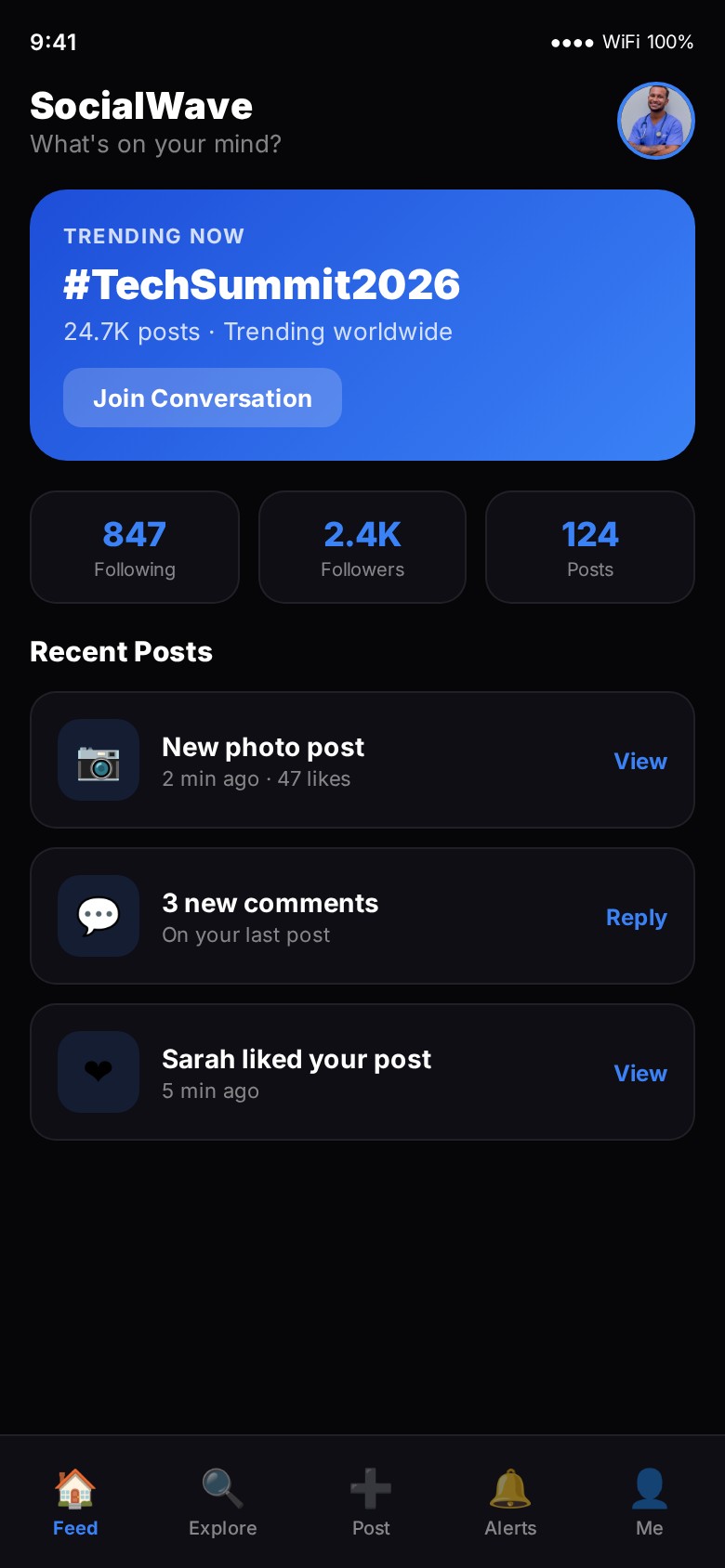The width and height of the screenshot is (725, 1568).
Task: Go to the Explore tab
Action: [223, 1502]
